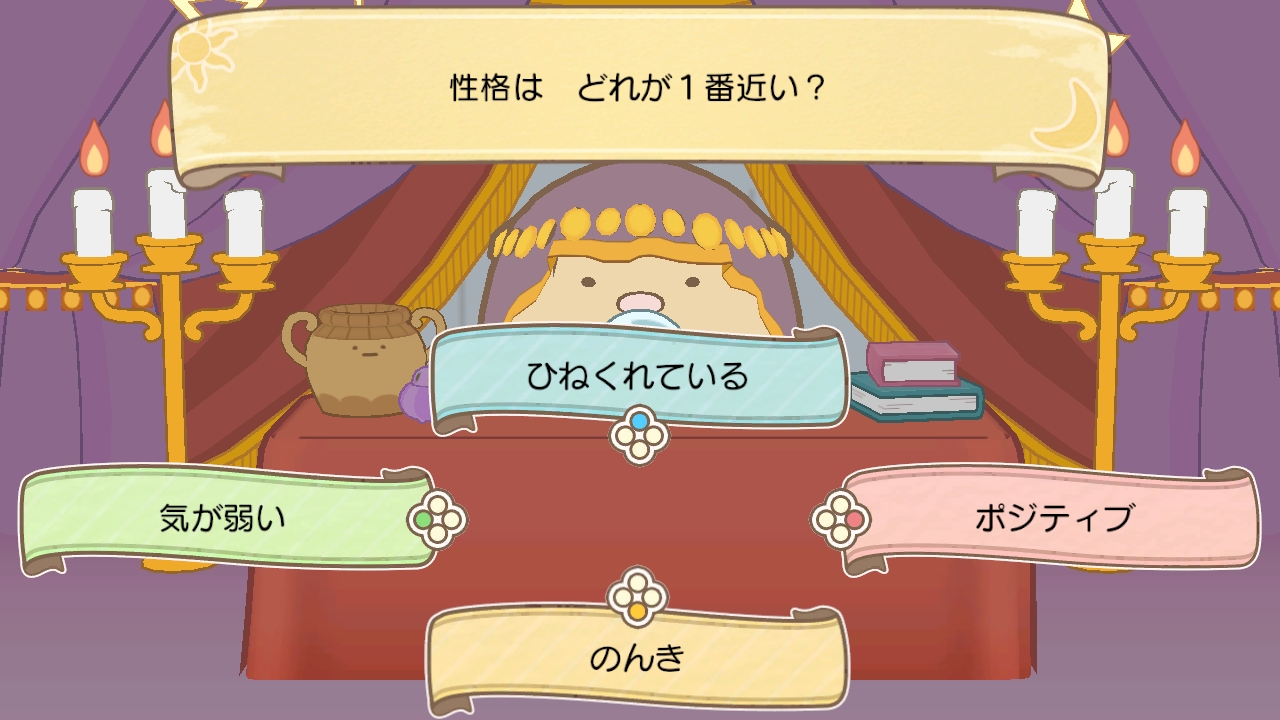The image size is (1280, 720).
Task: Tap the のんき answer ribbon
Action: pos(638,658)
